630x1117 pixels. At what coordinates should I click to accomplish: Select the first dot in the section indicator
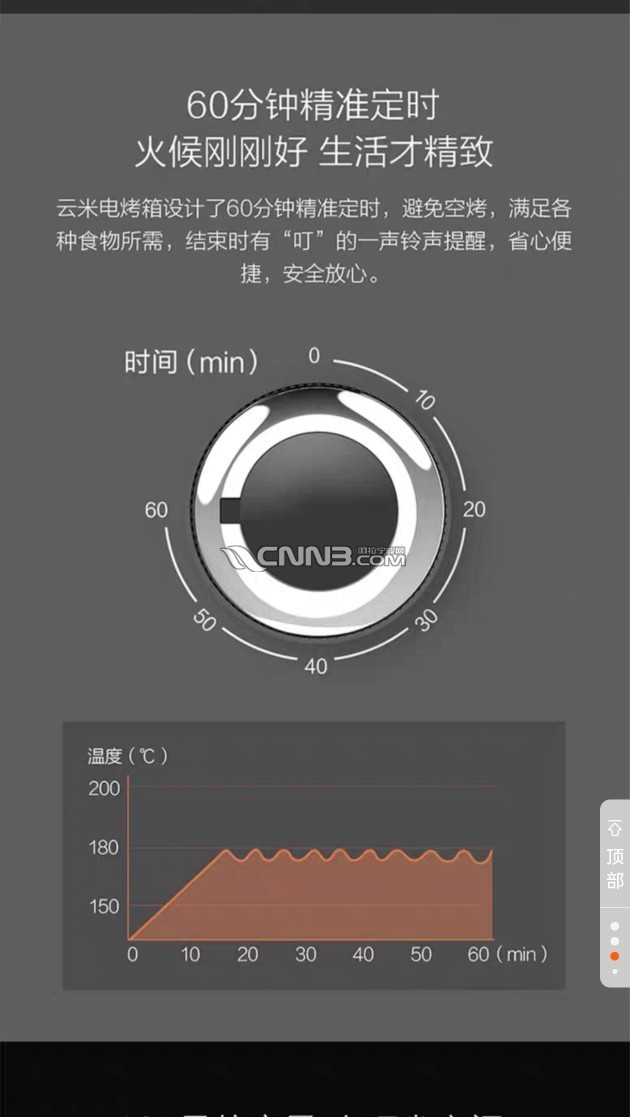pos(614,926)
